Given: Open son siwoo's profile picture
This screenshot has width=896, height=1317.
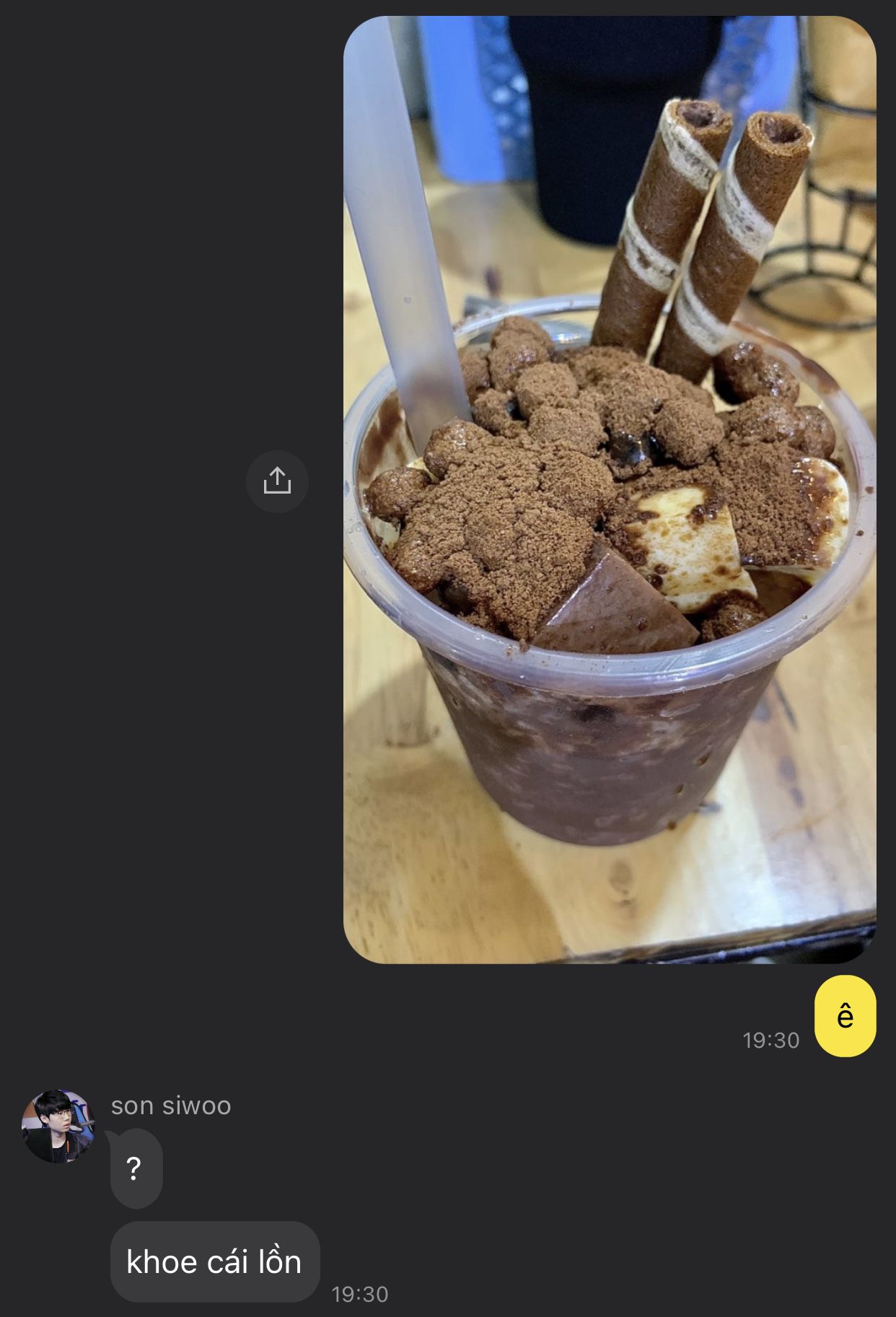Looking at the screenshot, I should (x=58, y=1126).
